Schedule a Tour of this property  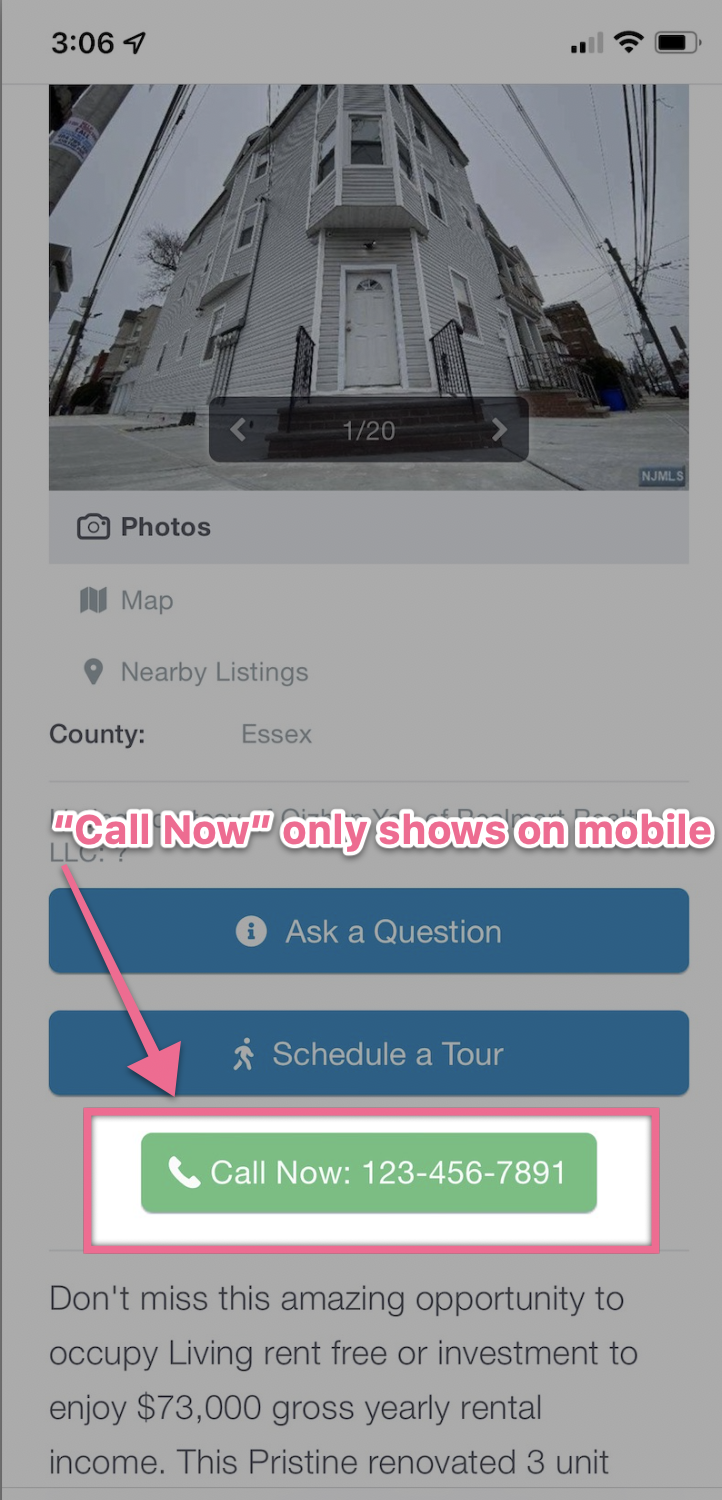(368, 1053)
